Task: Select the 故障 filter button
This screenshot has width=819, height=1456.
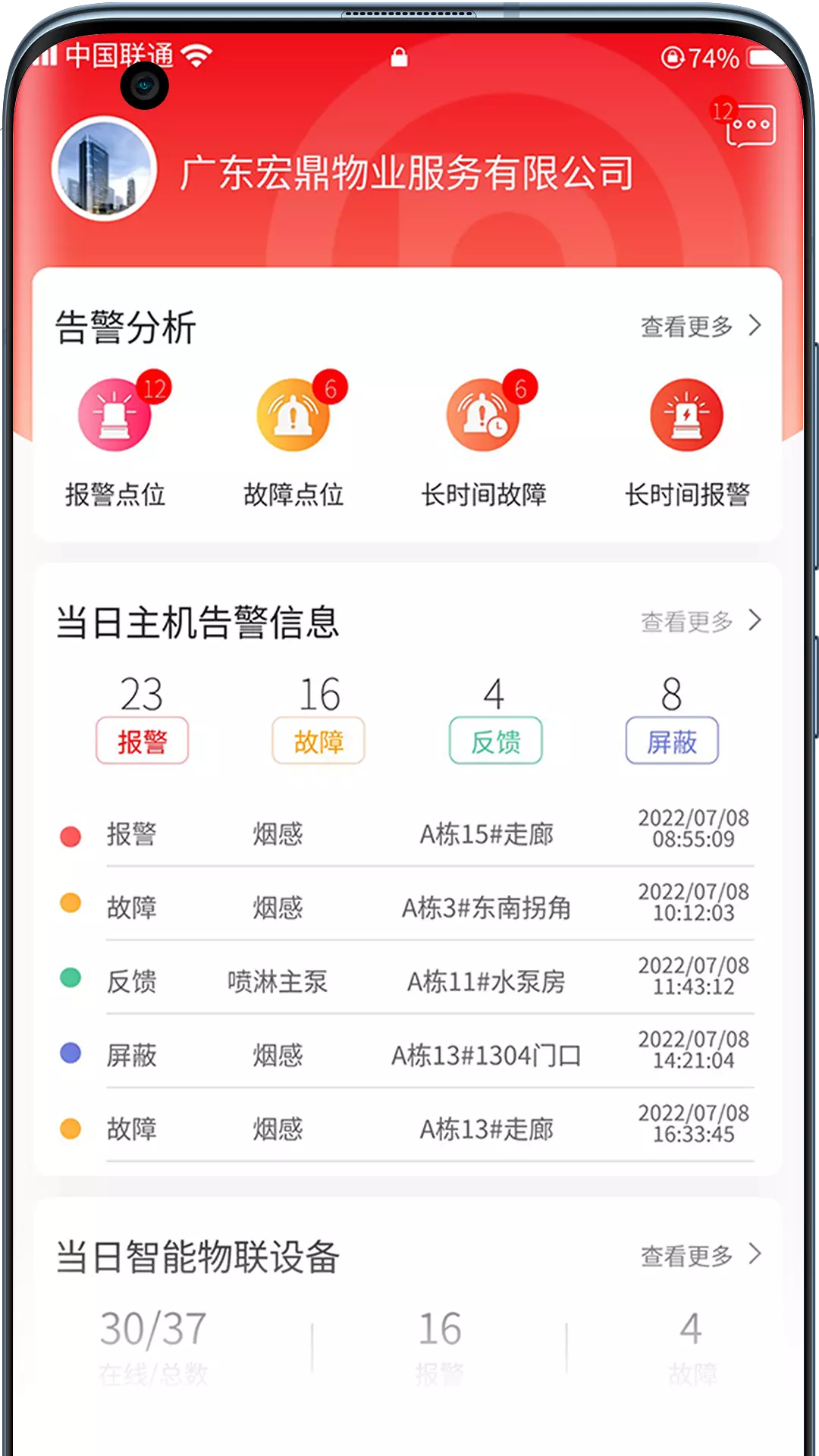Action: point(318,741)
